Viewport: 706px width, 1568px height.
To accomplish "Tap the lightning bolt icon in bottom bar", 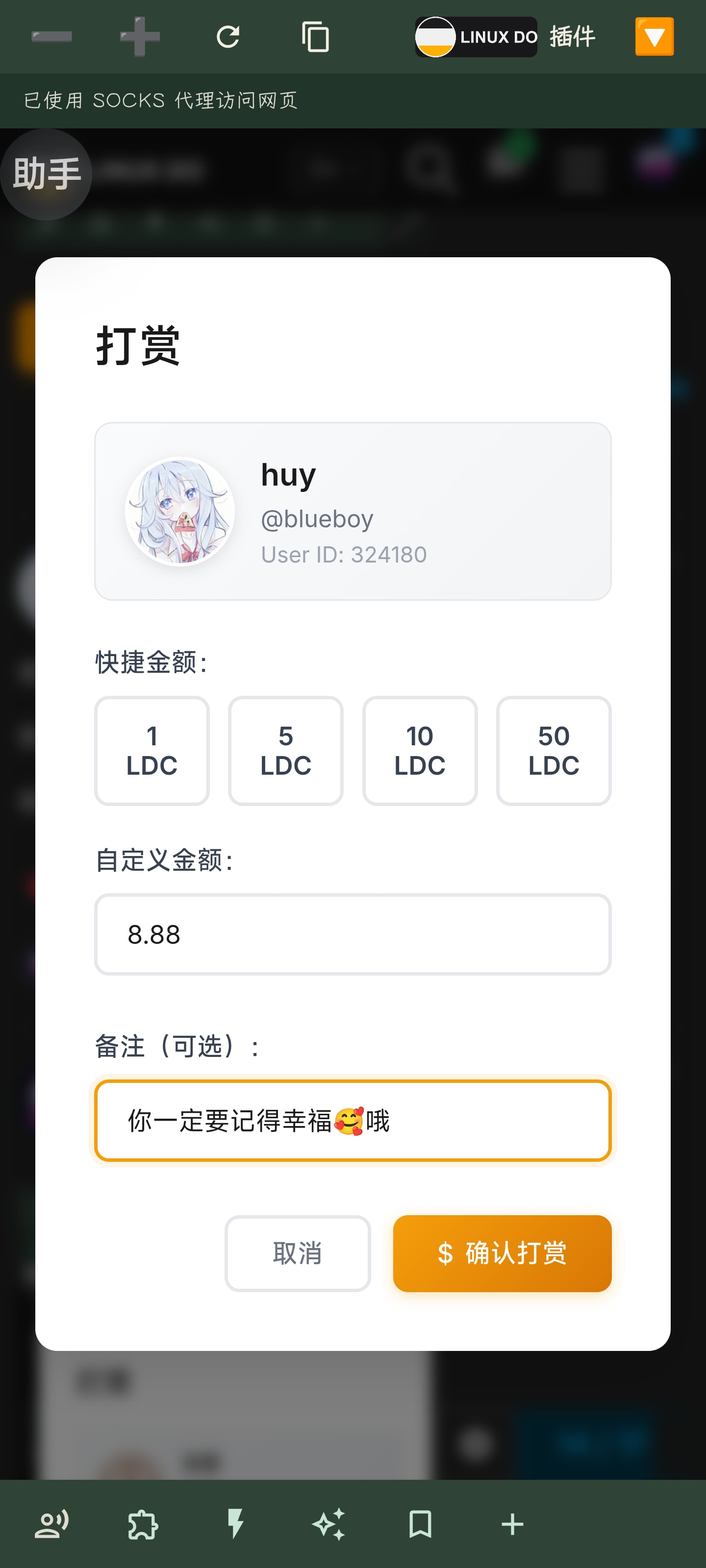I will coord(236,1524).
